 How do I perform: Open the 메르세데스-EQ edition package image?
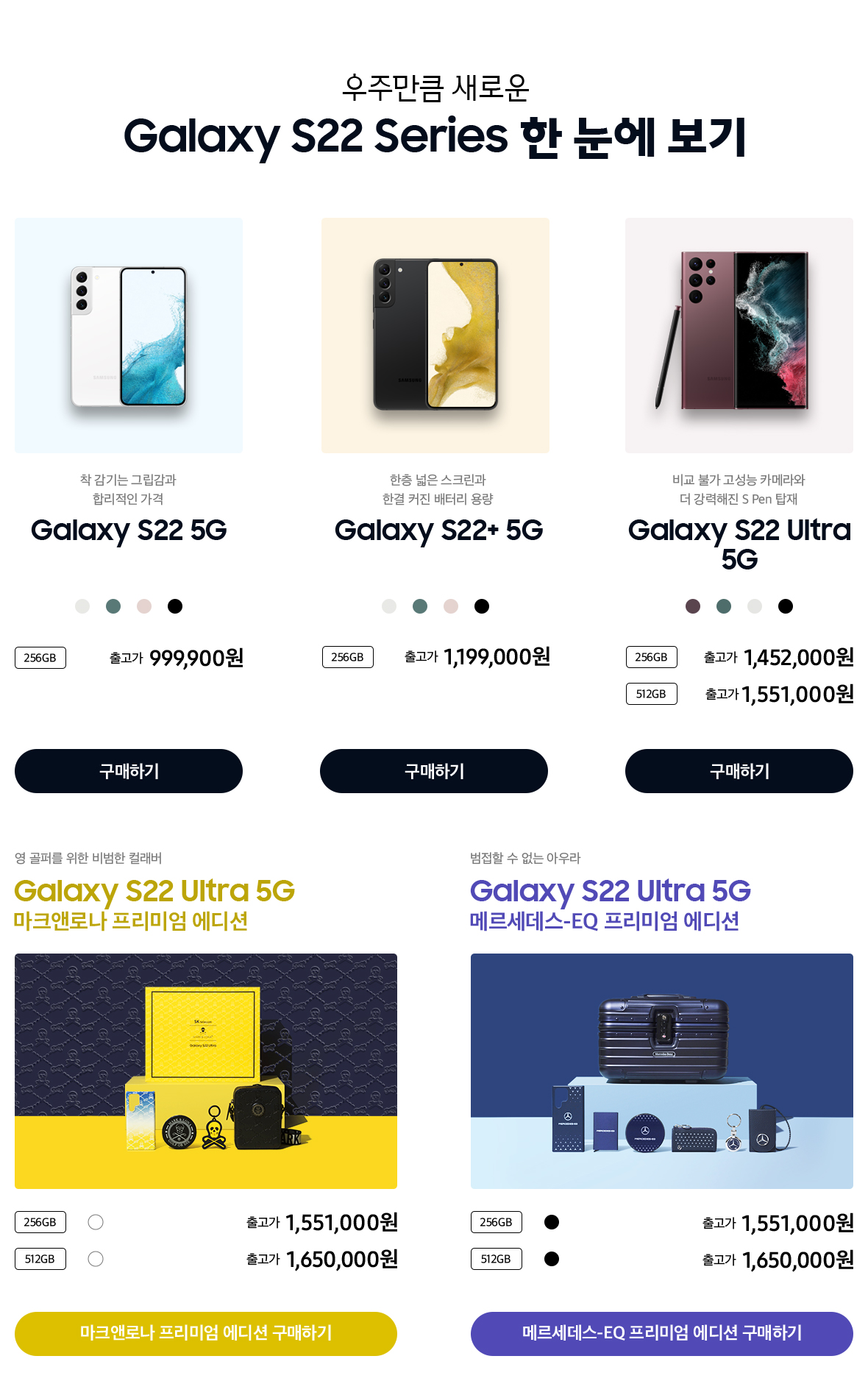point(662,1071)
